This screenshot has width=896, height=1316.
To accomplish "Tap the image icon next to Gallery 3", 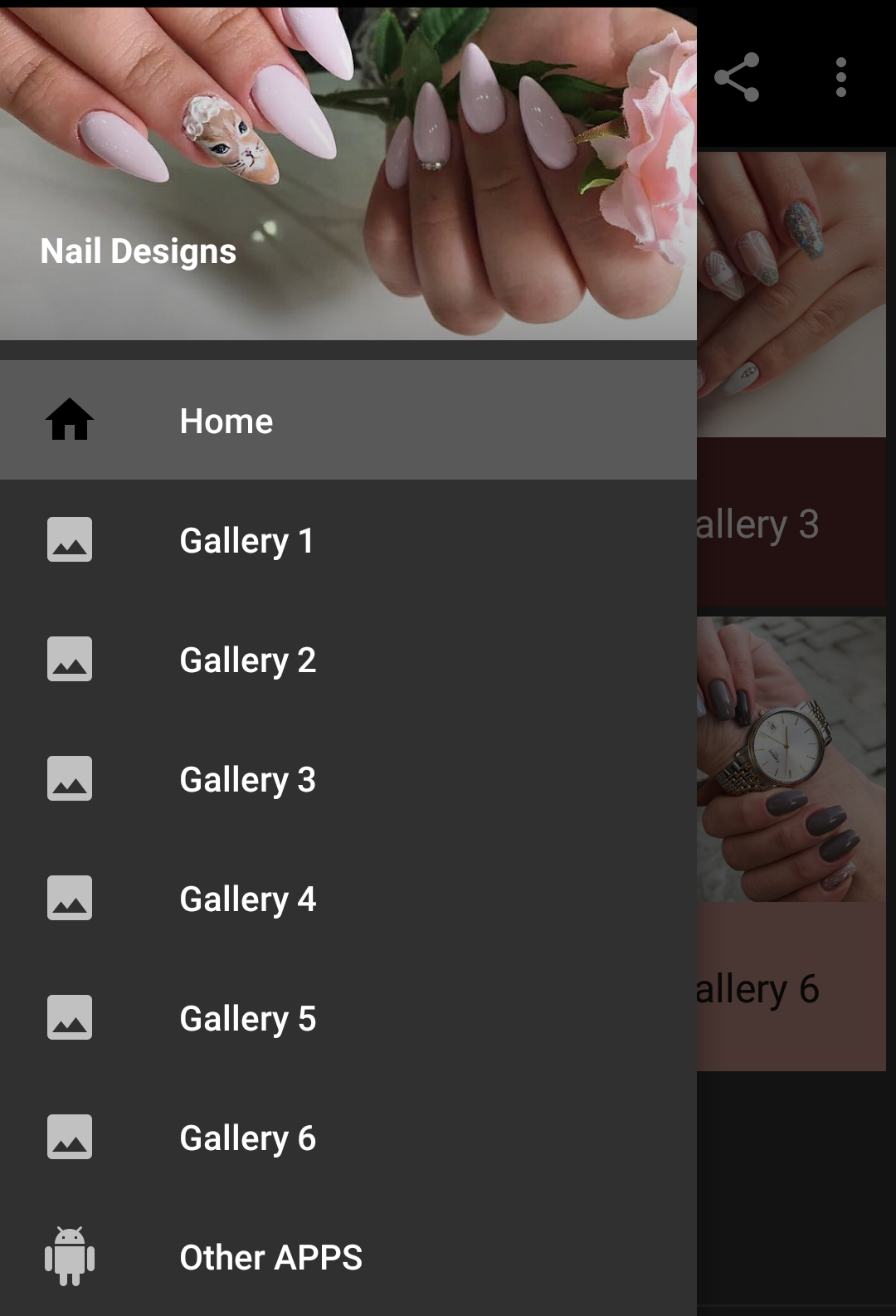I will (69, 778).
